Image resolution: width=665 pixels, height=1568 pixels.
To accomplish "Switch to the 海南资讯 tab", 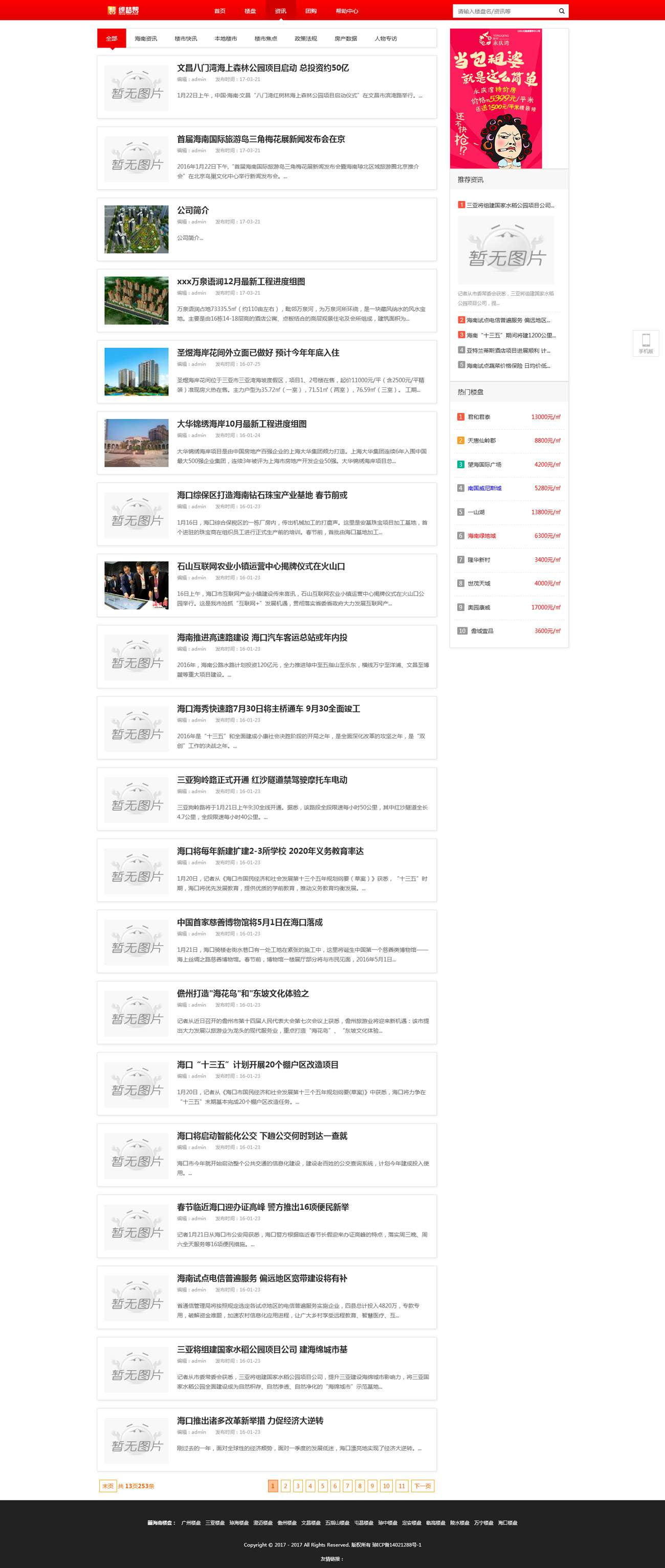I will coord(145,38).
